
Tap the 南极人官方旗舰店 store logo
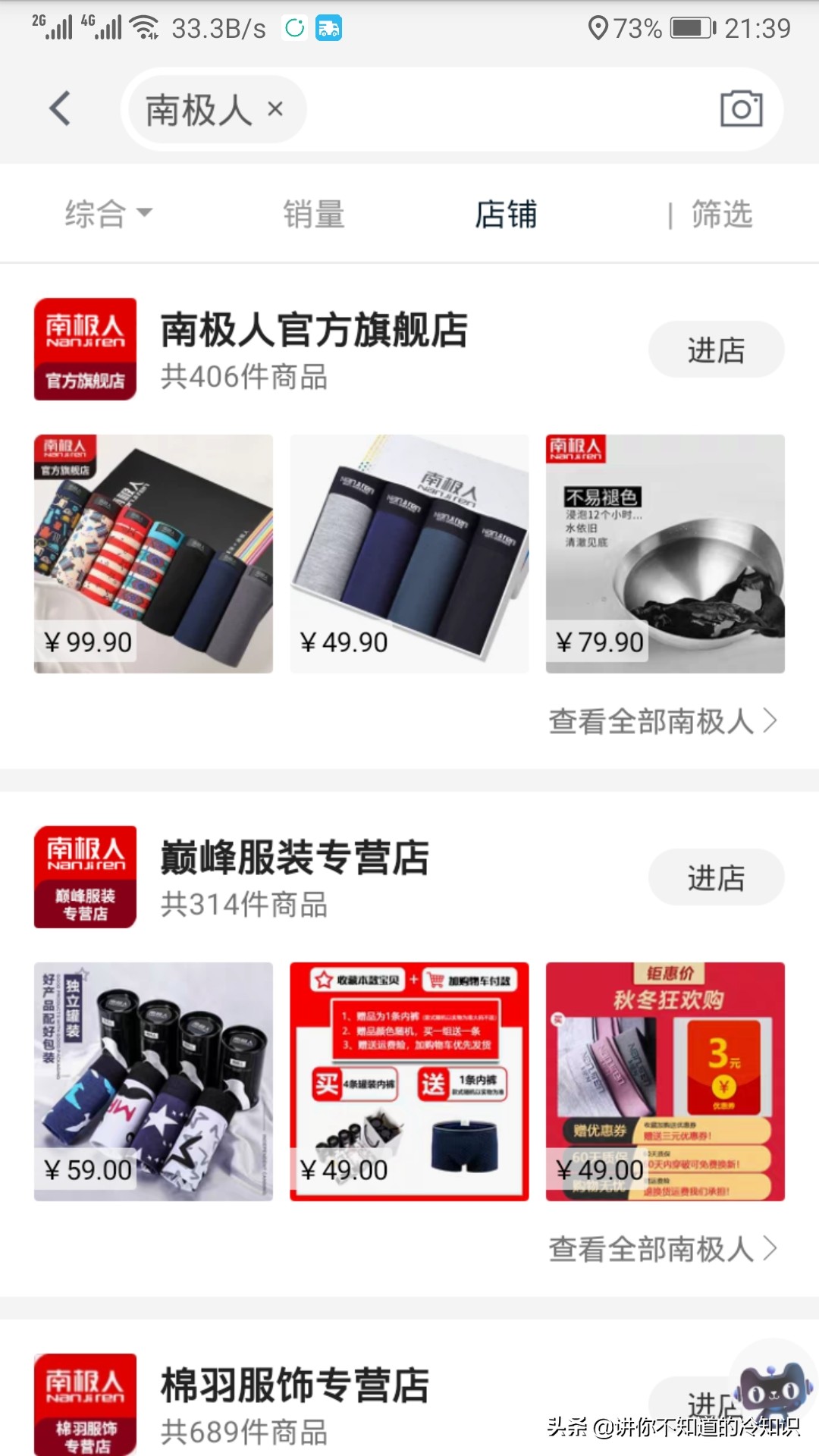coord(84,349)
